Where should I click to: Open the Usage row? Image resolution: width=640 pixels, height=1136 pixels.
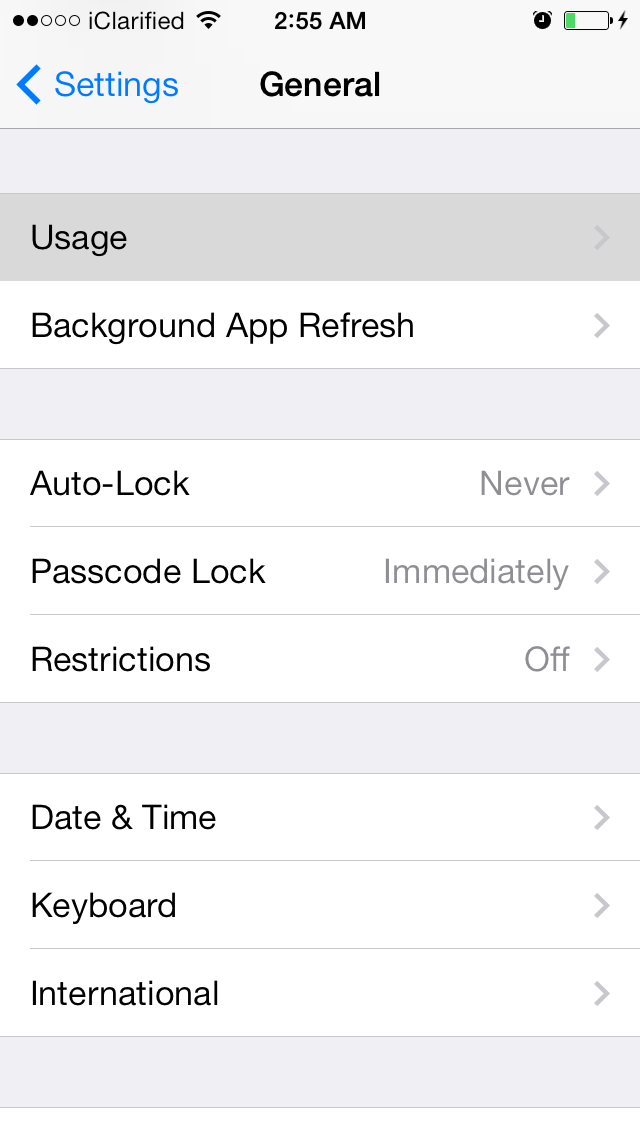coord(320,238)
